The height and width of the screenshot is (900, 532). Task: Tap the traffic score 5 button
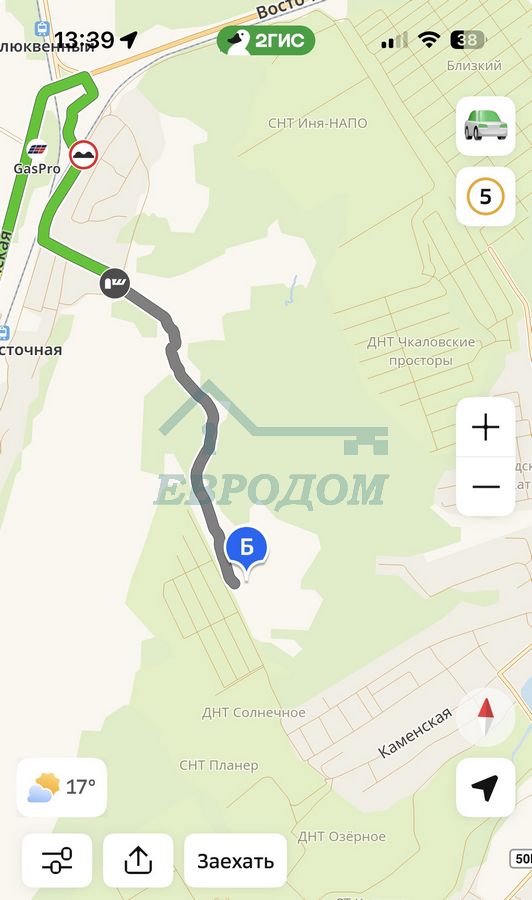(x=486, y=196)
